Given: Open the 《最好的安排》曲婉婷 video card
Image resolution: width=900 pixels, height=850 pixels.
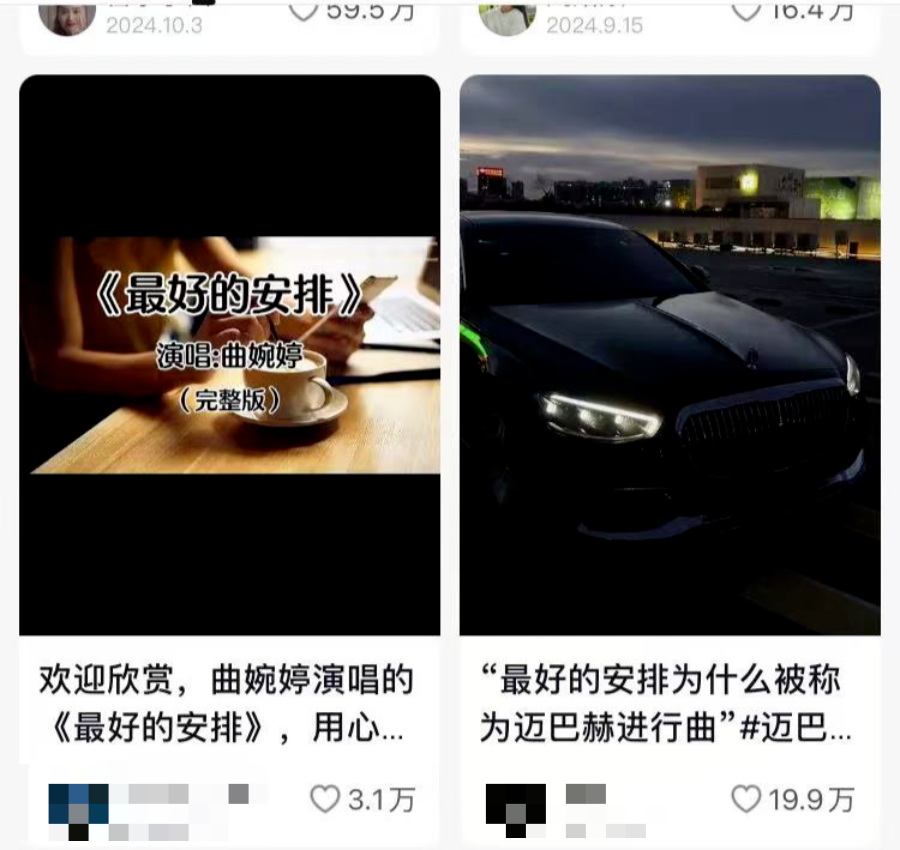Looking at the screenshot, I should [x=229, y=355].
